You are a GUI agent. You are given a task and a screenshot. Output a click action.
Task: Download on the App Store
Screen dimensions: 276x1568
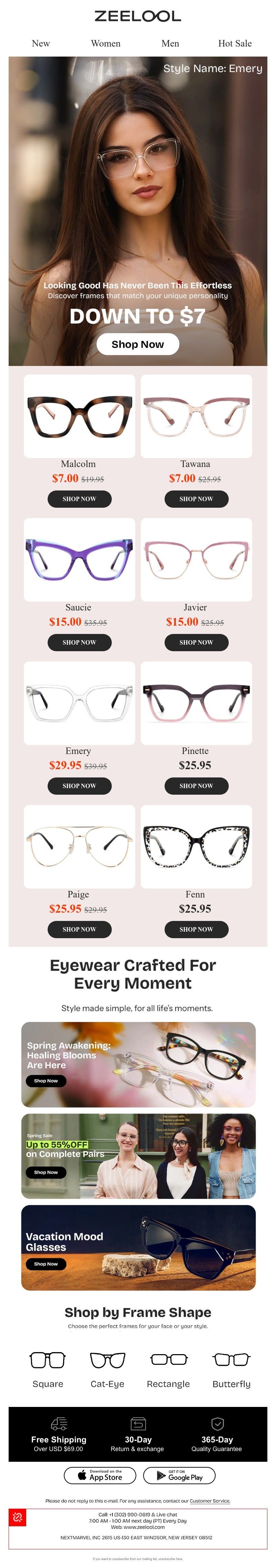[x=100, y=1476]
